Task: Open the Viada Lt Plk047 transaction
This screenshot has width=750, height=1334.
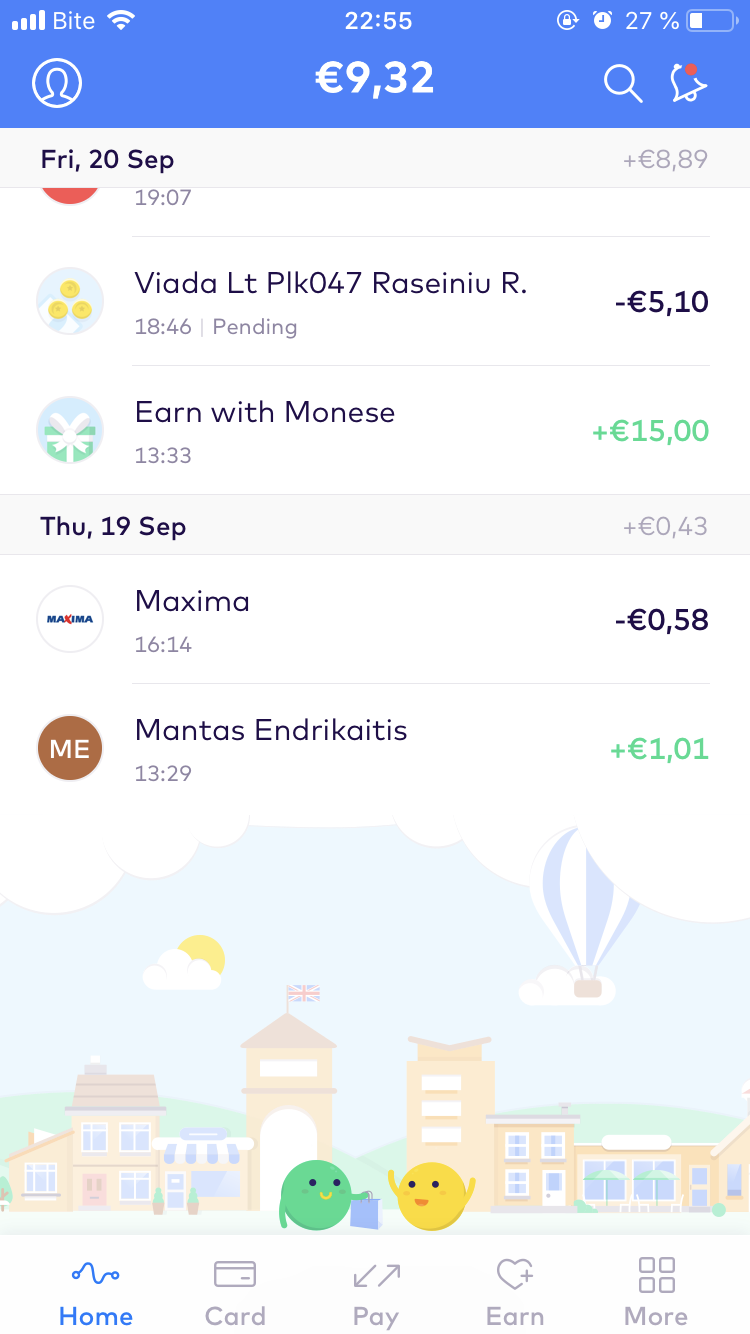Action: tap(375, 301)
